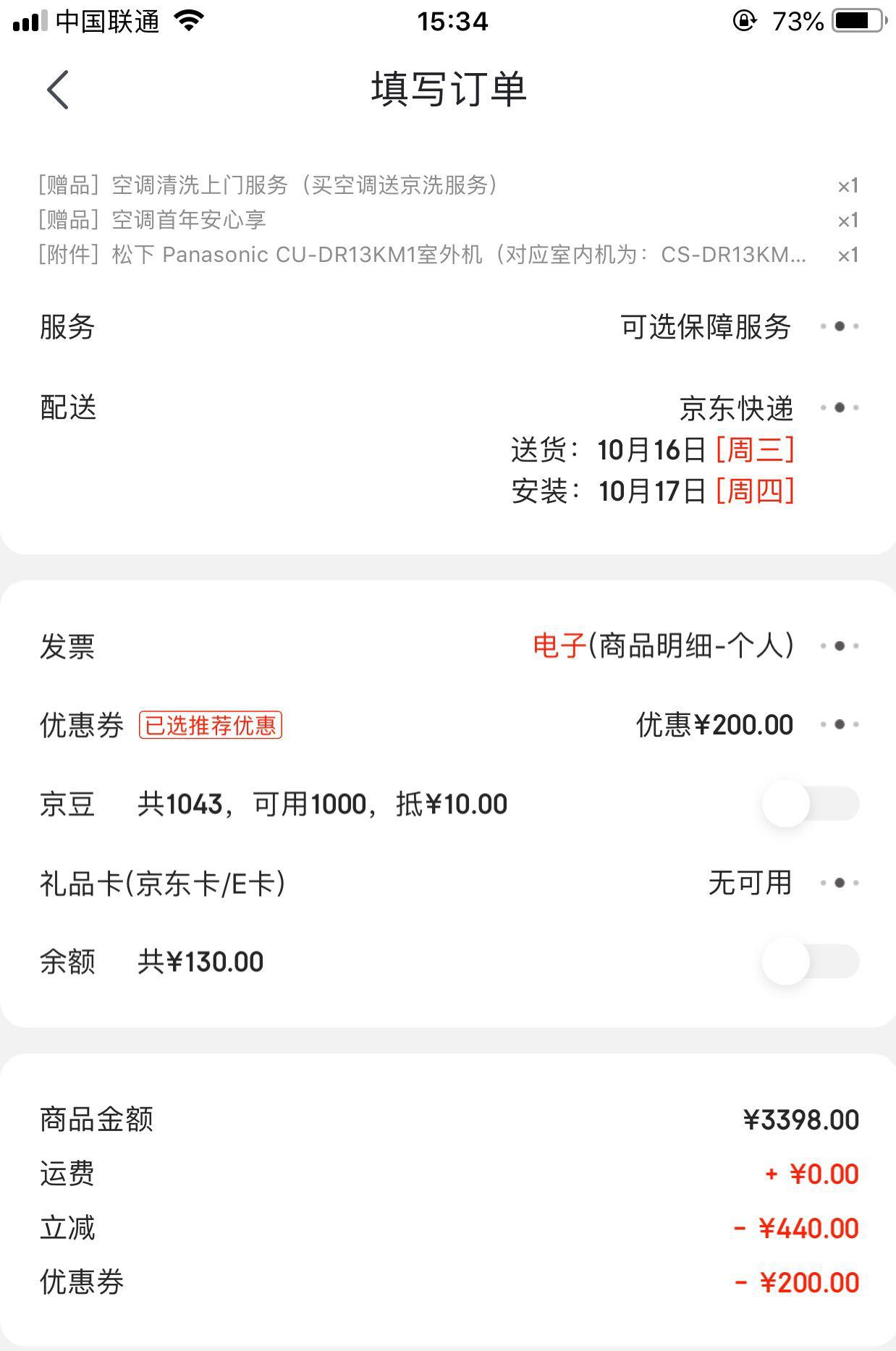Expand coupon selection via 优惠券 ellipsis

[838, 725]
